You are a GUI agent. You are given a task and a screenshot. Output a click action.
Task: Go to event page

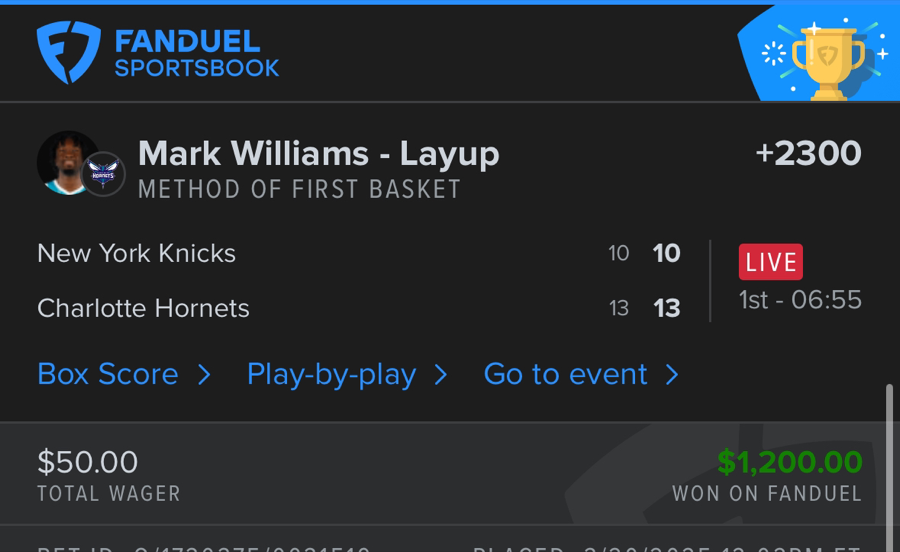580,374
